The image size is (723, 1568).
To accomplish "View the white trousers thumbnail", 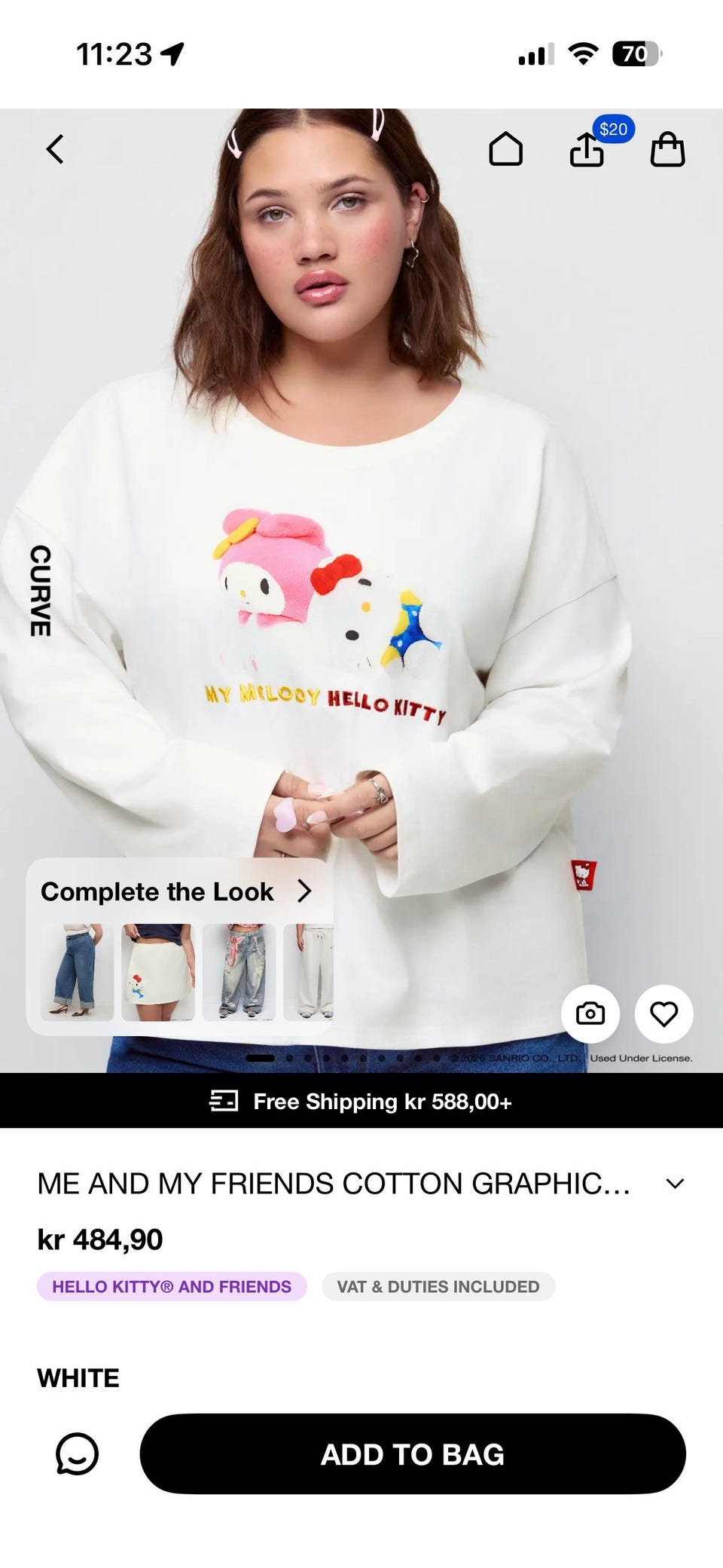I will click(309, 972).
